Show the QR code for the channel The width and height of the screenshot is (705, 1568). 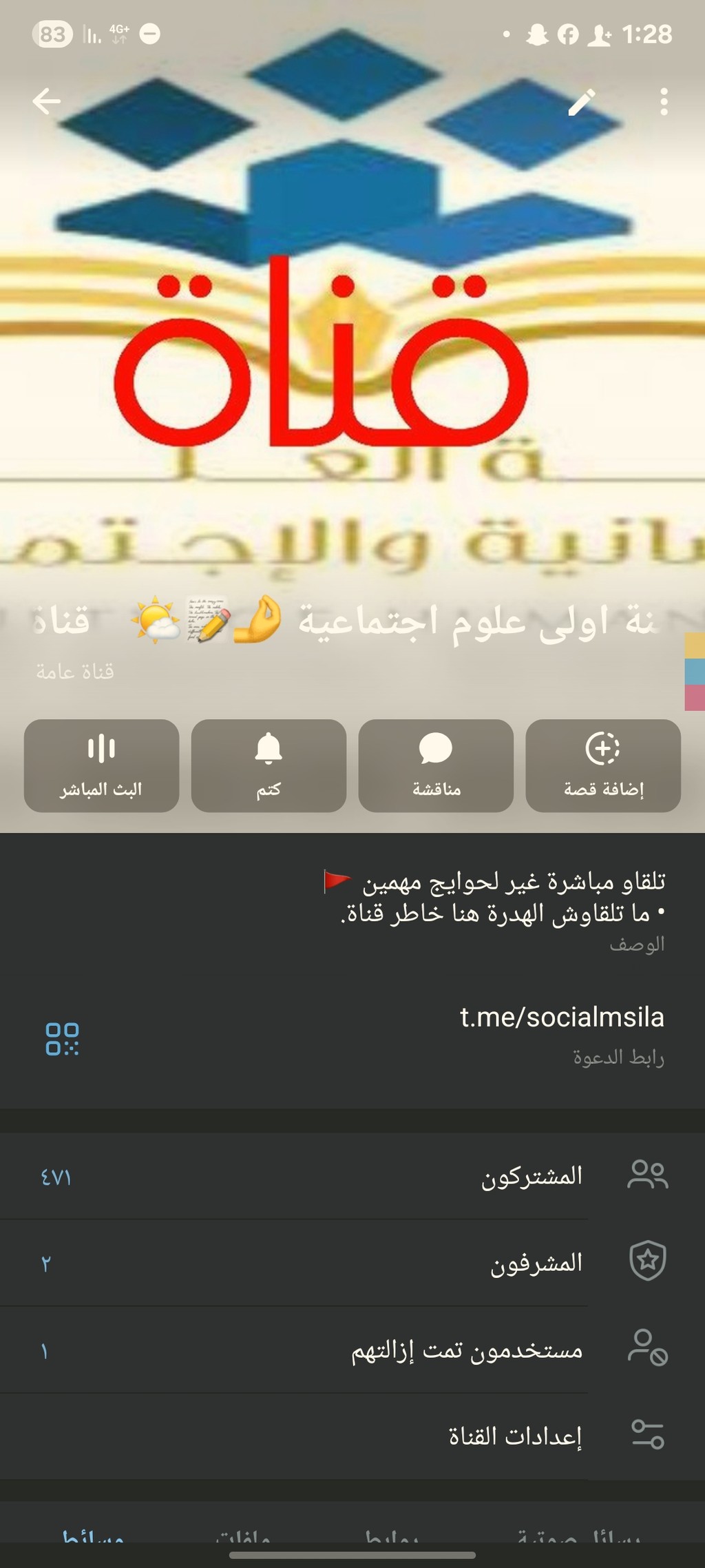pos(62,1039)
